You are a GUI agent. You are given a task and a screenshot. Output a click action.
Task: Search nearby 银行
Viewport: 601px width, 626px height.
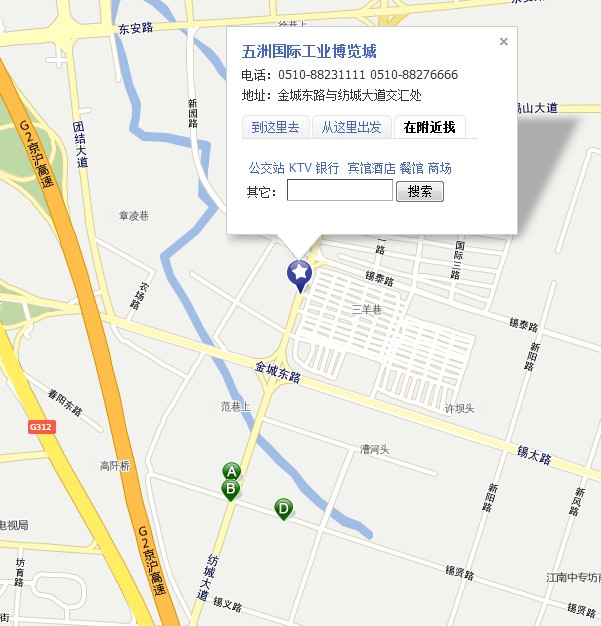coord(327,168)
